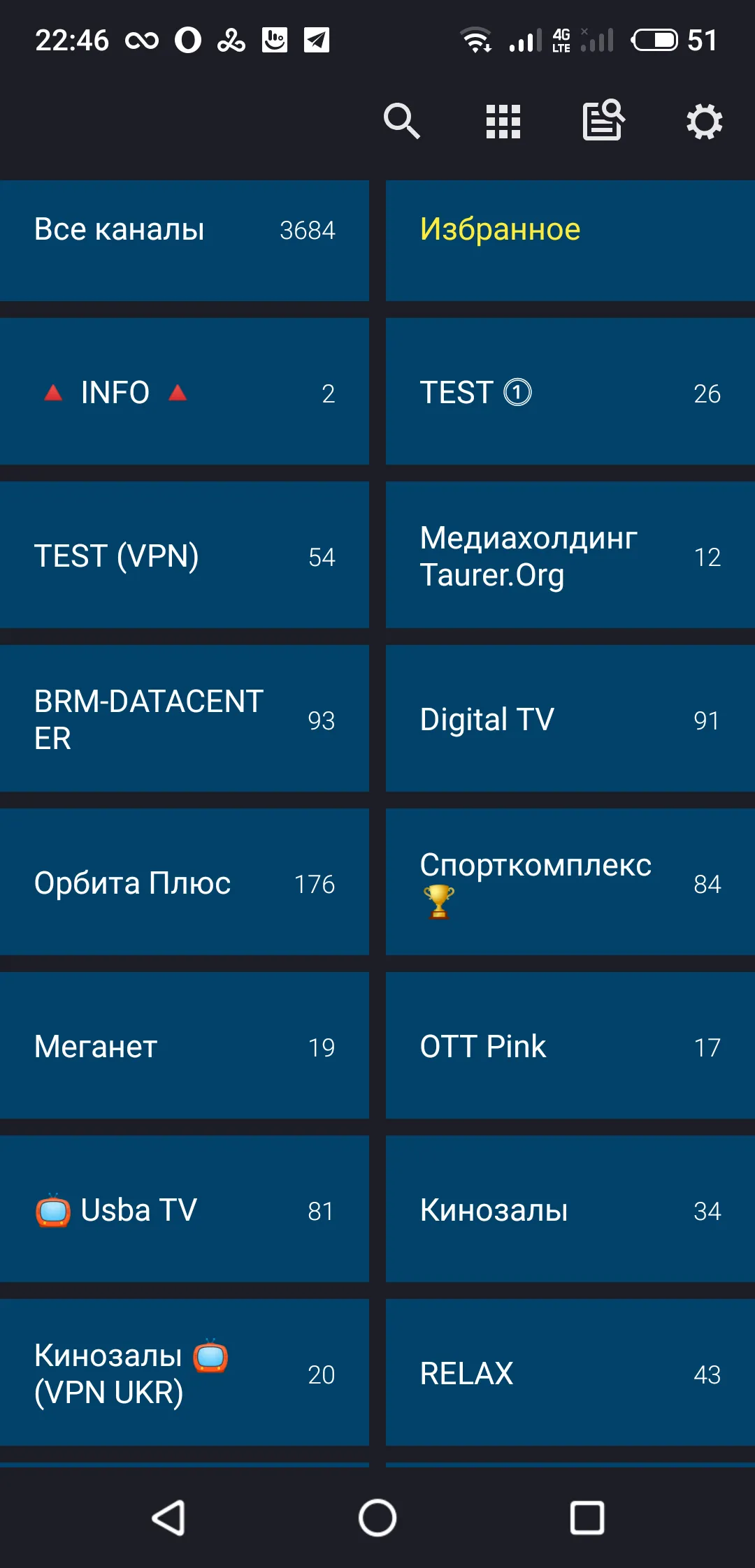Open the search icon
The width and height of the screenshot is (755, 1568).
[402, 122]
